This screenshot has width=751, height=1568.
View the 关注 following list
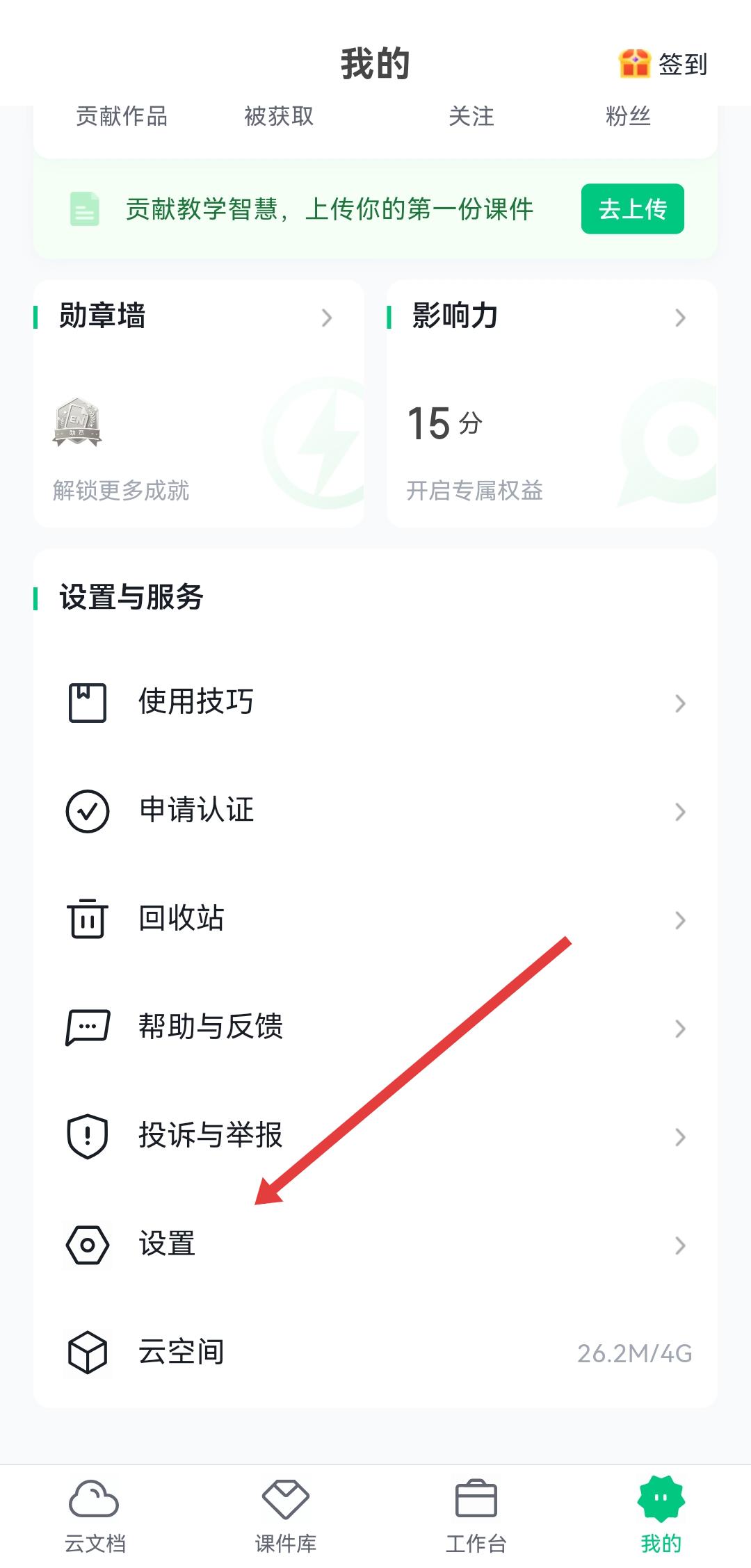coord(471,117)
